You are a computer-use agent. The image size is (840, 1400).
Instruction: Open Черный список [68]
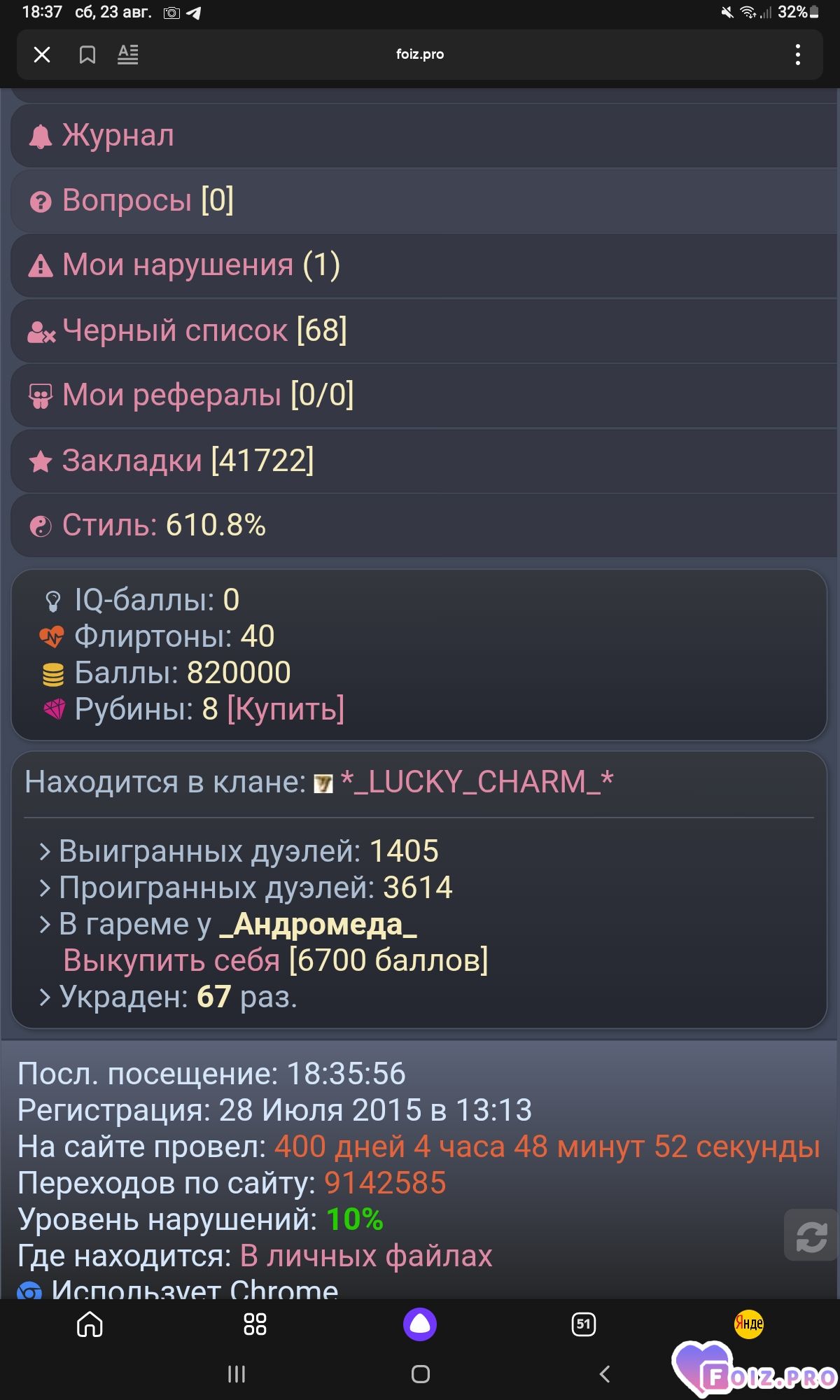pyautogui.click(x=425, y=330)
